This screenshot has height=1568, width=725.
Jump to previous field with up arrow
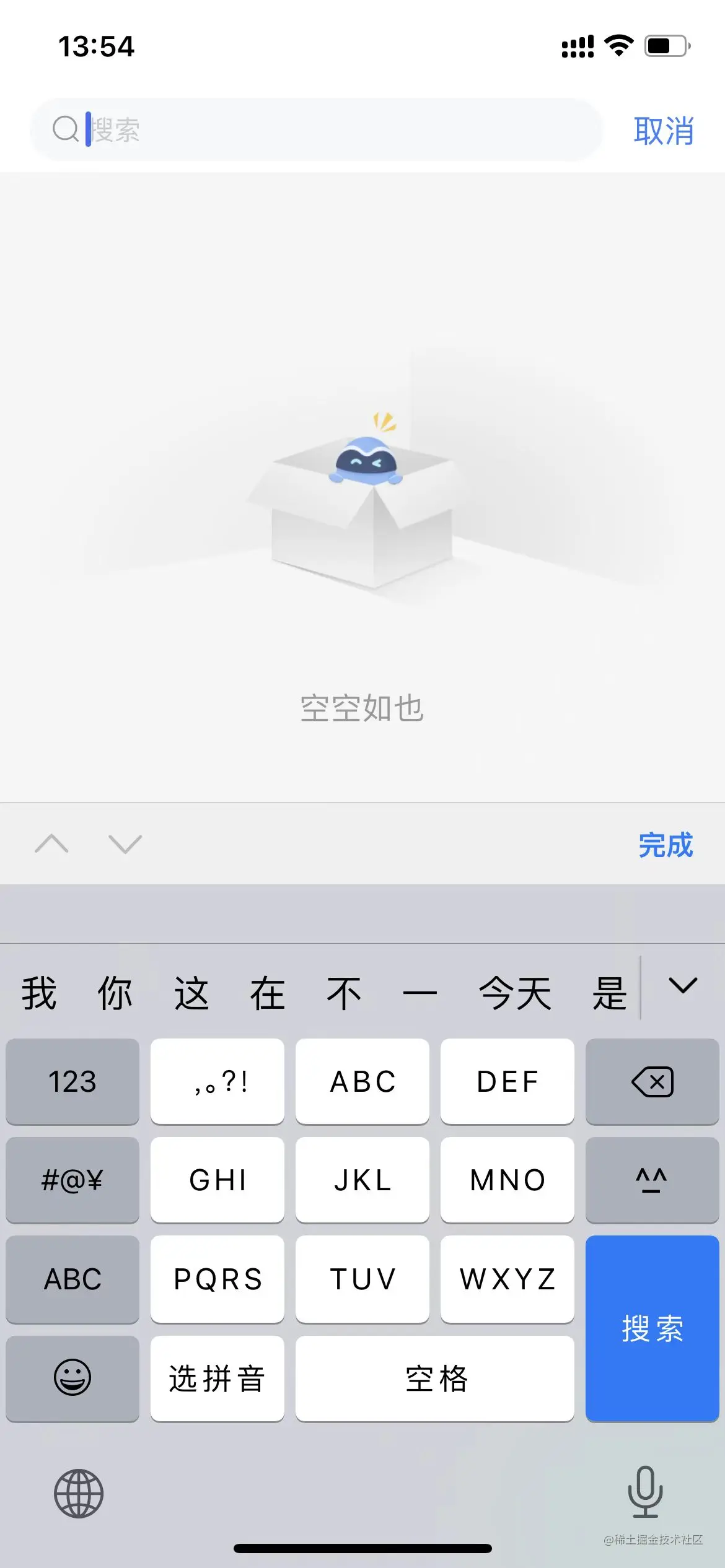[52, 843]
